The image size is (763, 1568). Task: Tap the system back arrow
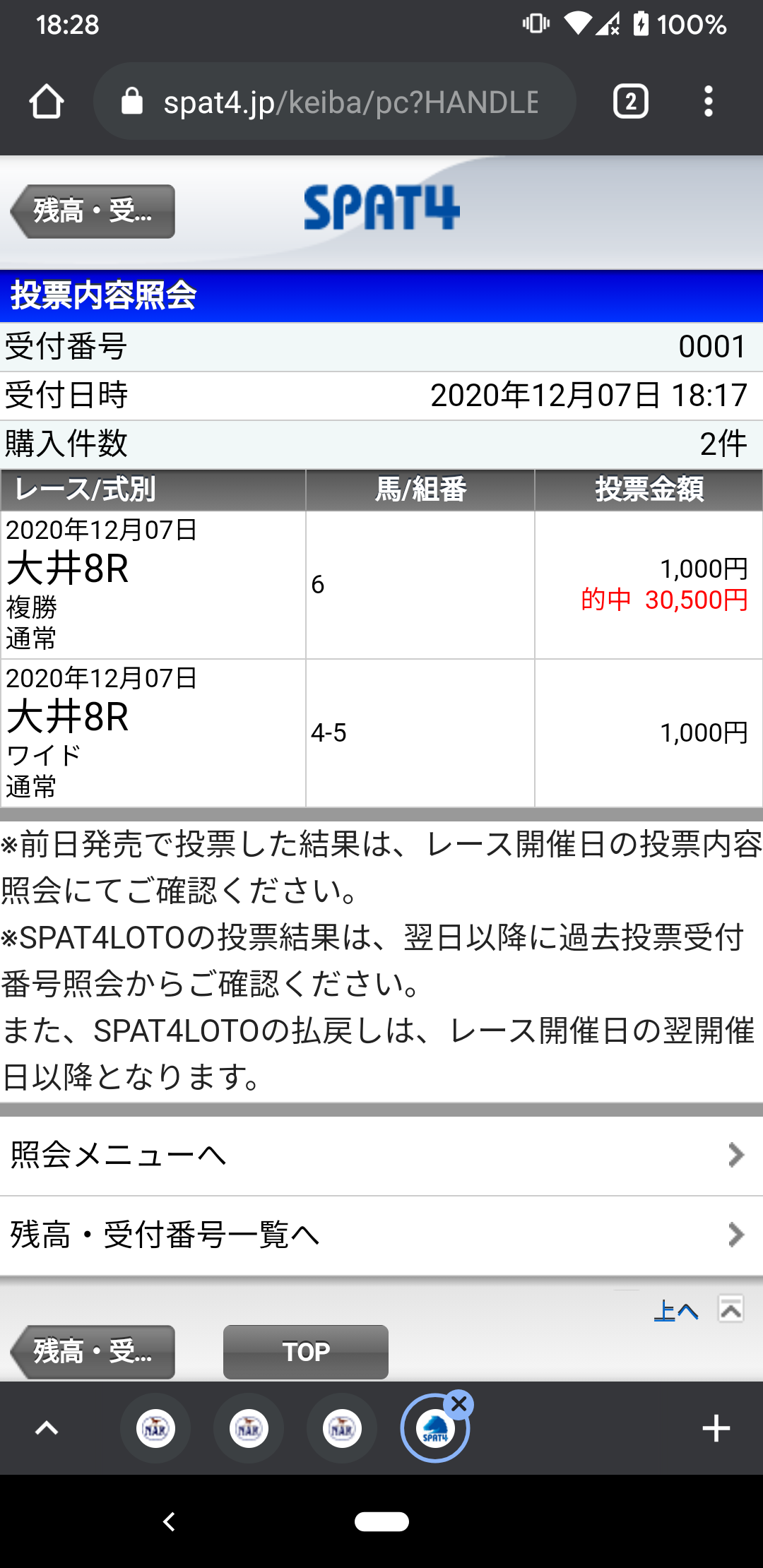pos(169,1521)
